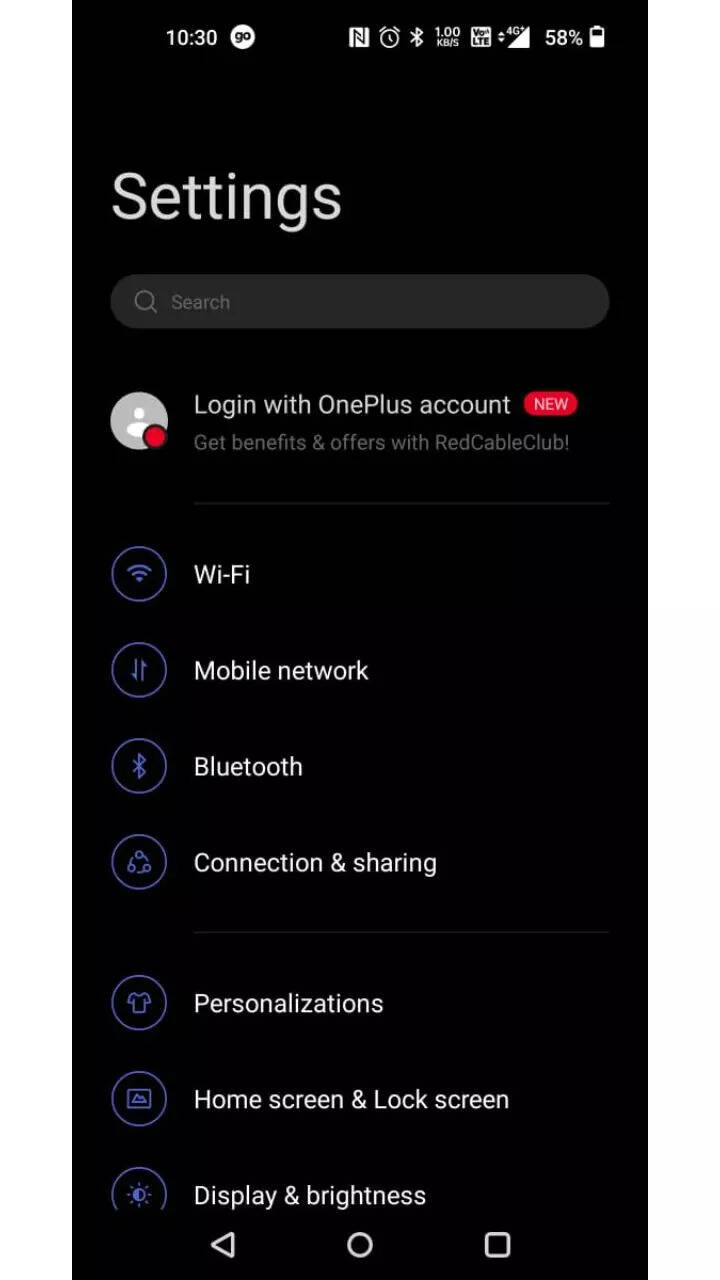Open Mobile network settings
Image resolution: width=720 pixels, height=1280 pixels.
click(360, 670)
